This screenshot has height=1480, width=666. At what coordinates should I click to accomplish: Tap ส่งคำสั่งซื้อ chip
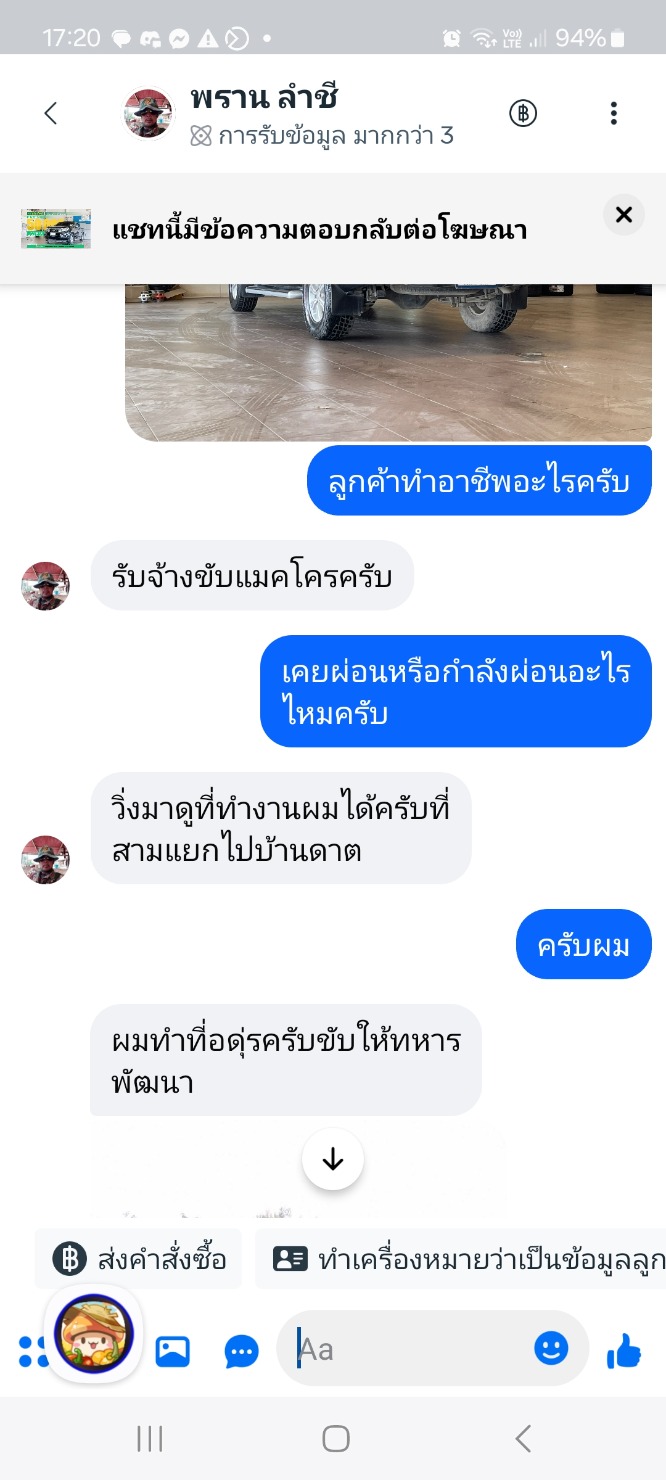(139, 1258)
